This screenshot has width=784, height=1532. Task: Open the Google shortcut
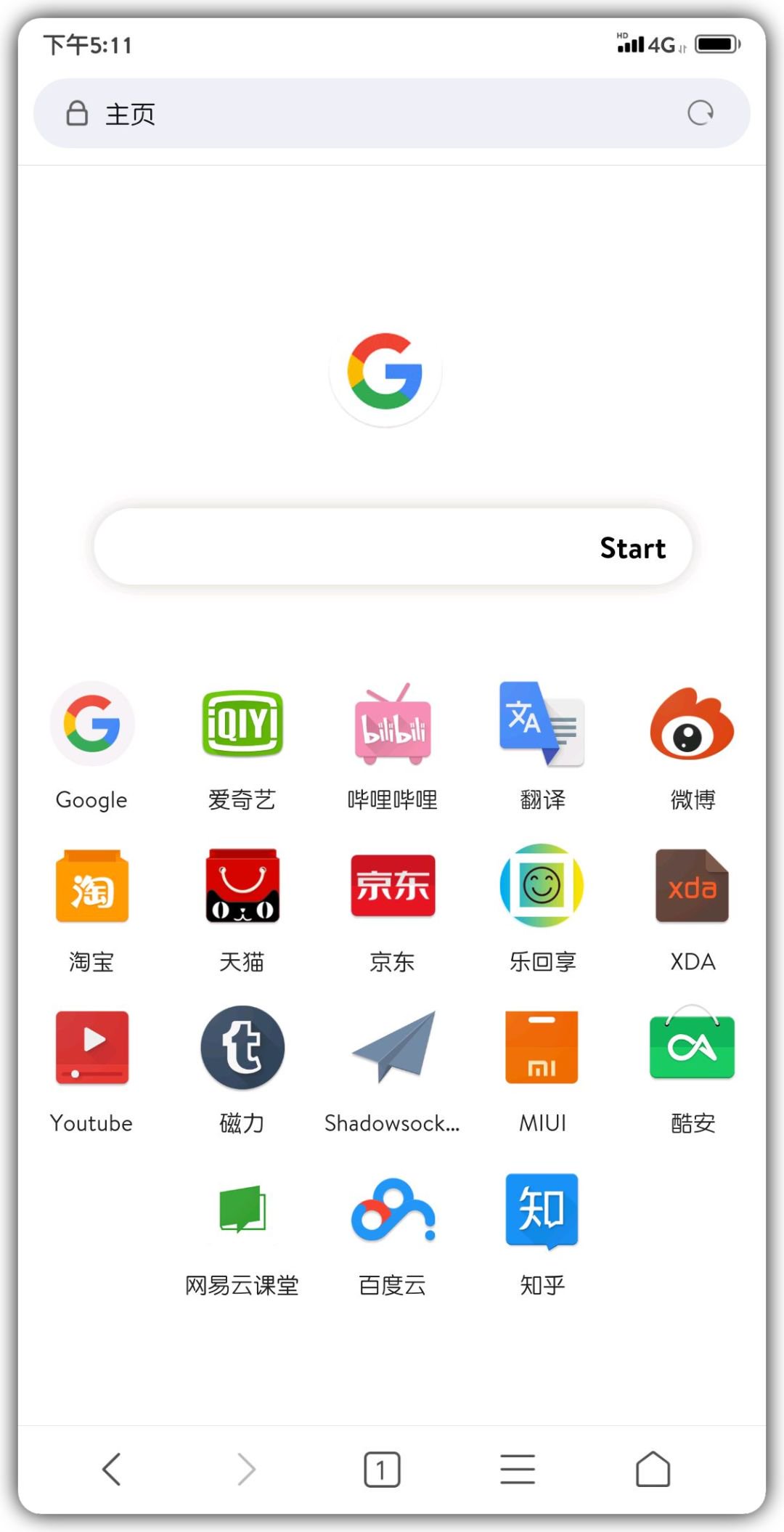(x=92, y=724)
